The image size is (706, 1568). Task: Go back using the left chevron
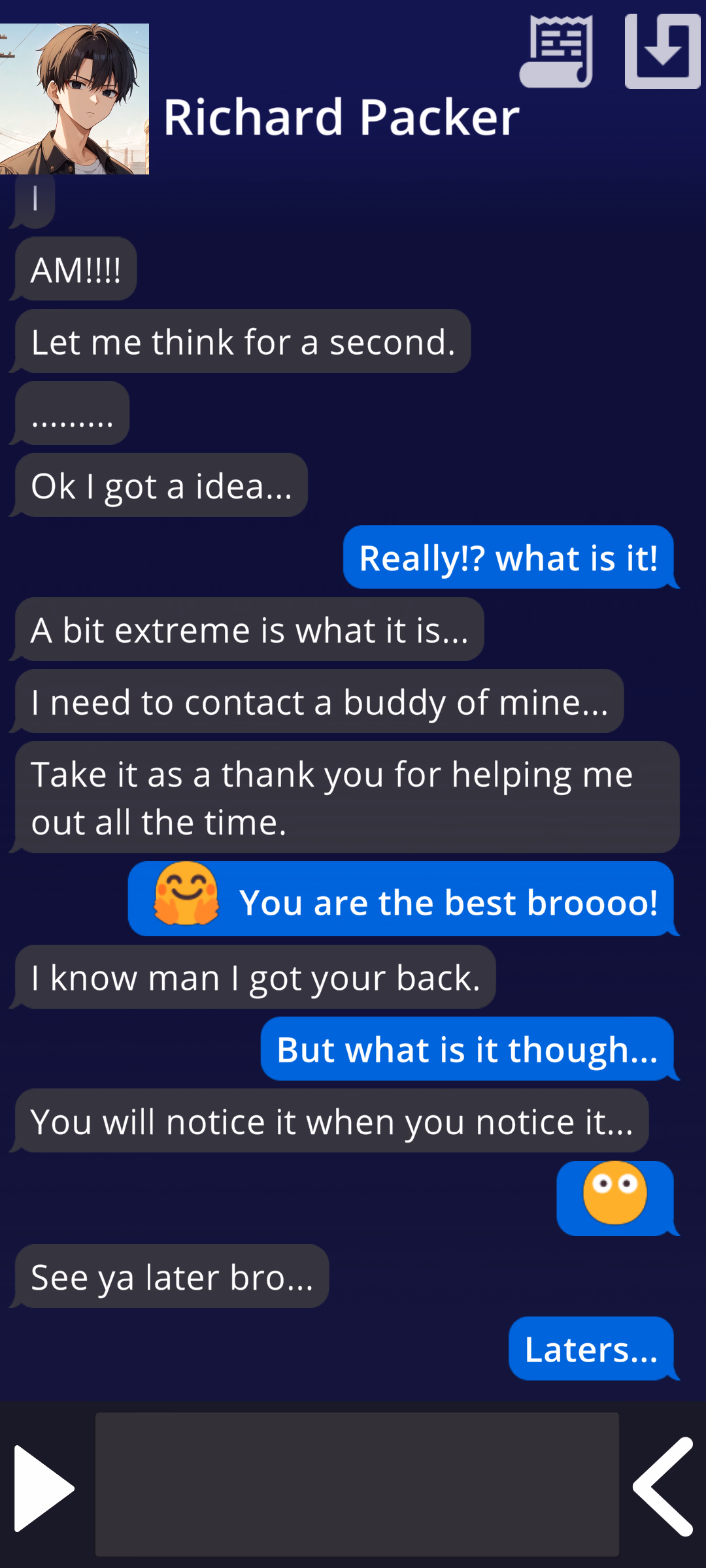pos(663,1486)
